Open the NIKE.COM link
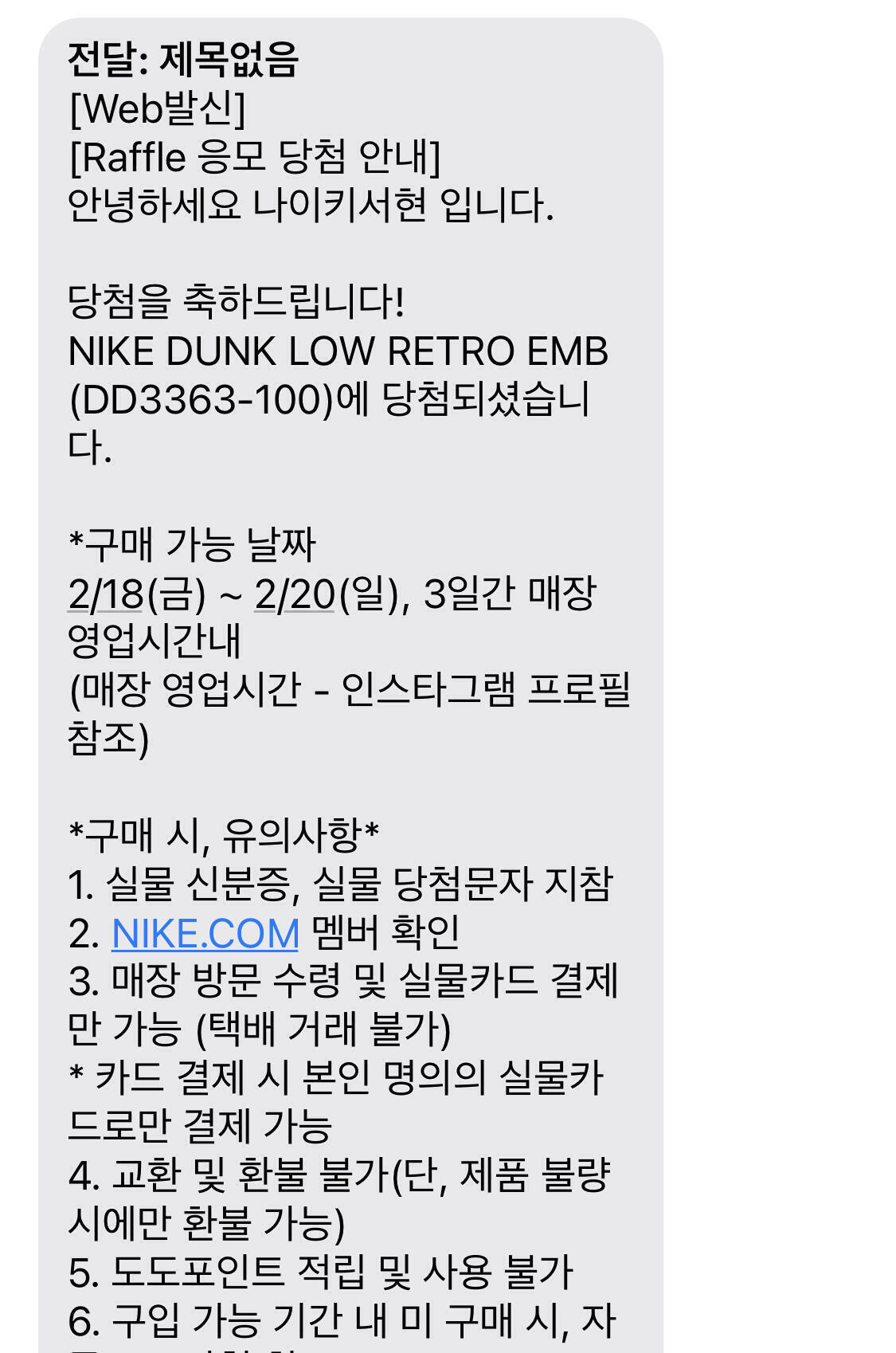 [205, 933]
